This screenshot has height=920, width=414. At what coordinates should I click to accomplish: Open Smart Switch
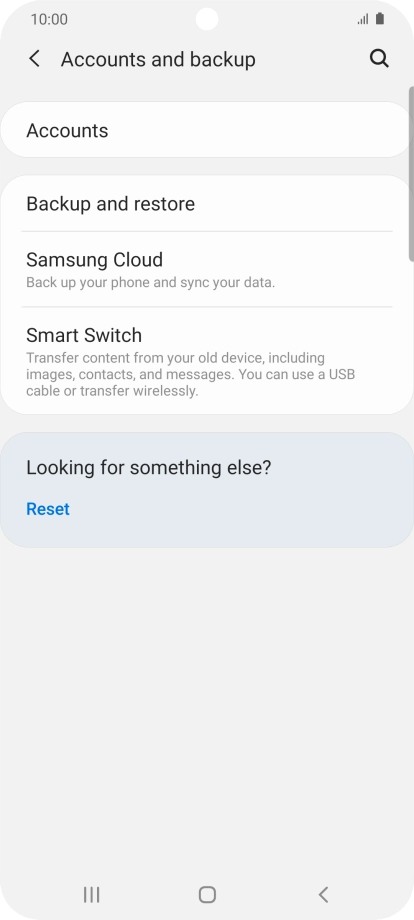pyautogui.click(x=207, y=361)
